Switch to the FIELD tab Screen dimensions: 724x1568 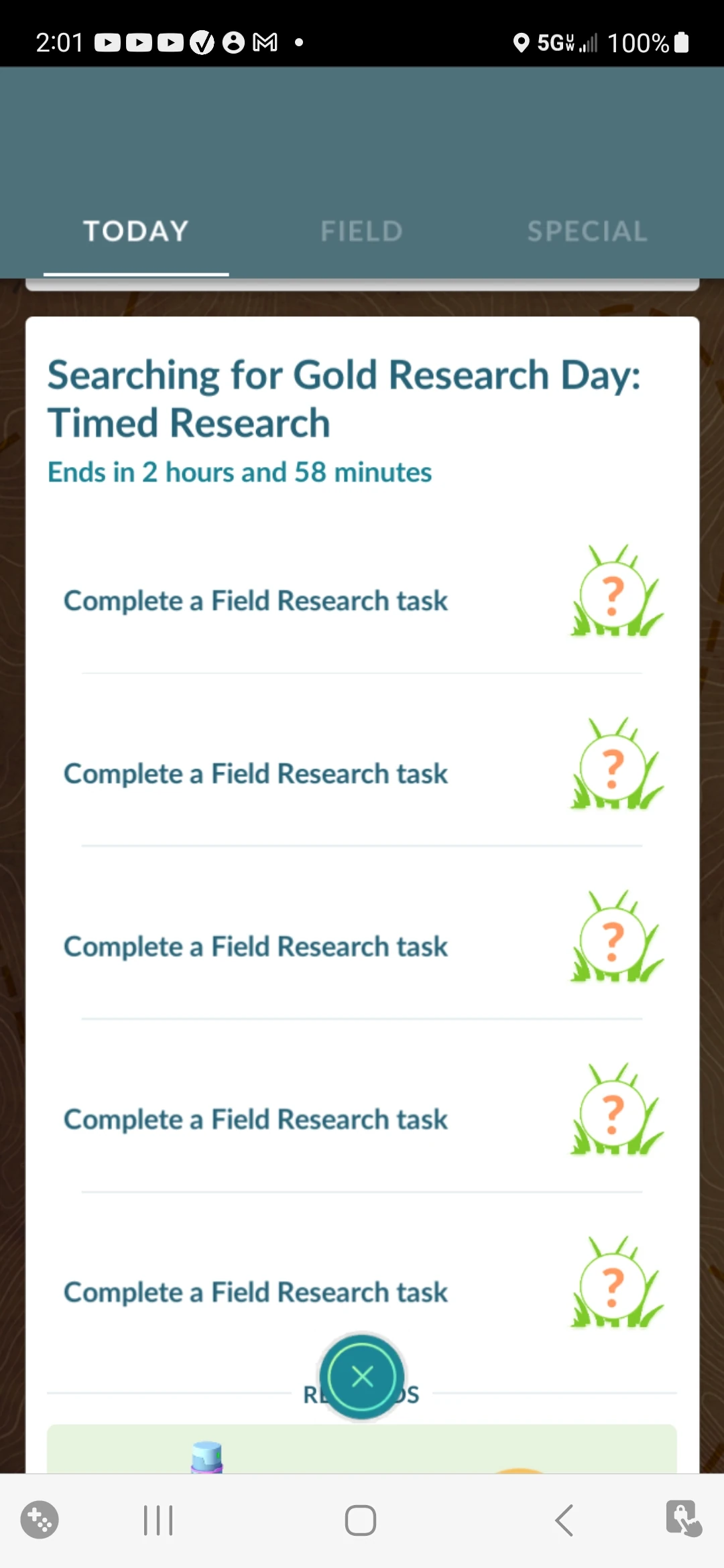click(361, 231)
